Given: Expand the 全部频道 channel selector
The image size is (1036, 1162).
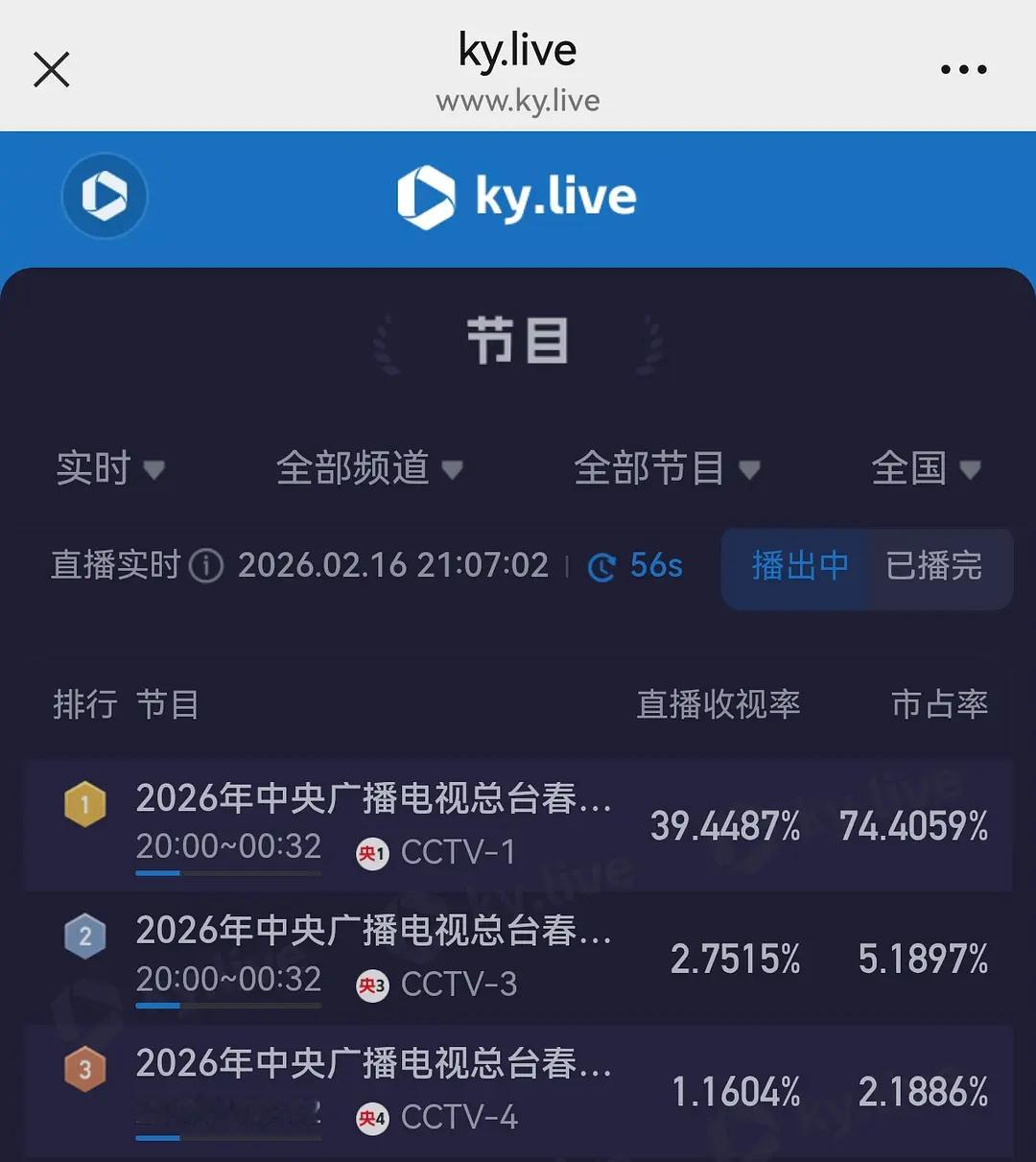Looking at the screenshot, I should pyautogui.click(x=367, y=469).
